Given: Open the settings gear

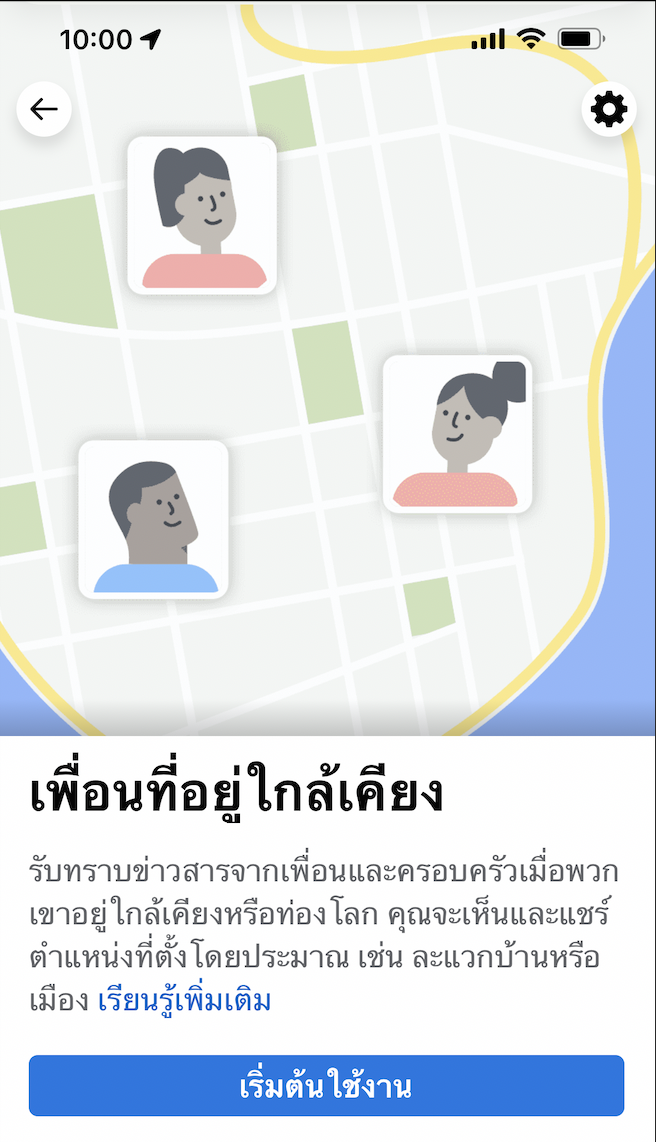Looking at the screenshot, I should (x=608, y=109).
